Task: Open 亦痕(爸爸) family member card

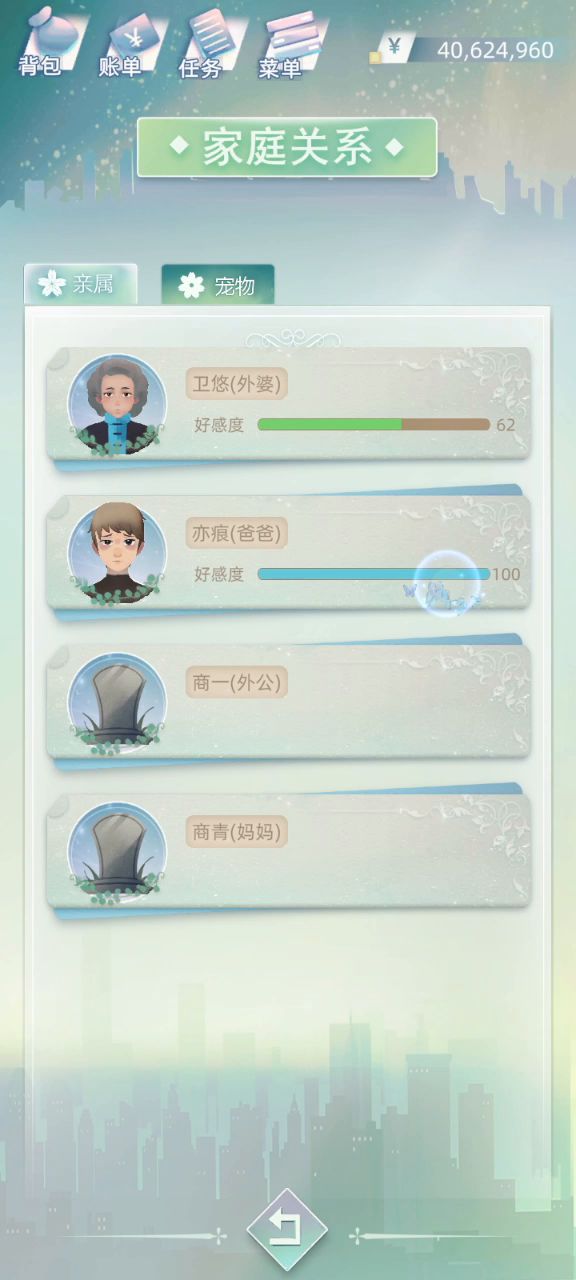Action: [288, 553]
